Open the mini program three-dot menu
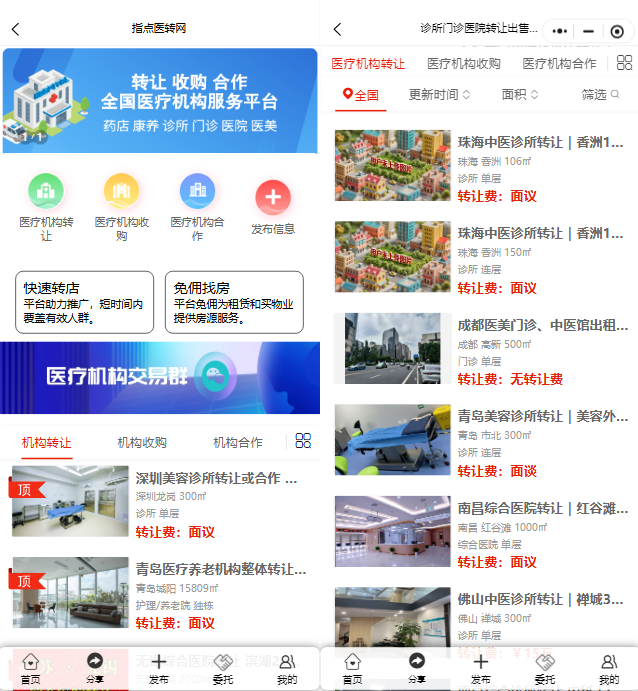 point(560,31)
